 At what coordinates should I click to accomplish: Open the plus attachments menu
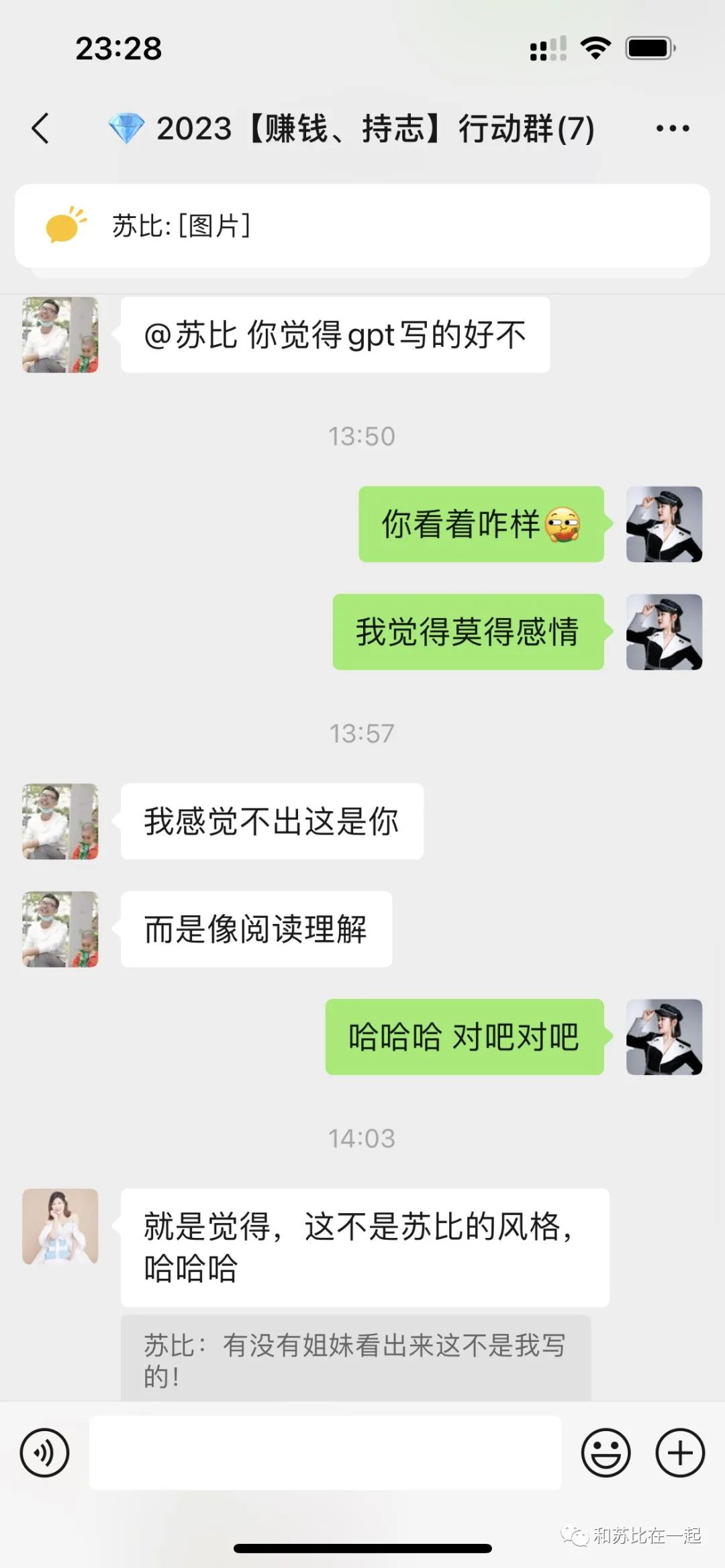pyautogui.click(x=679, y=1453)
